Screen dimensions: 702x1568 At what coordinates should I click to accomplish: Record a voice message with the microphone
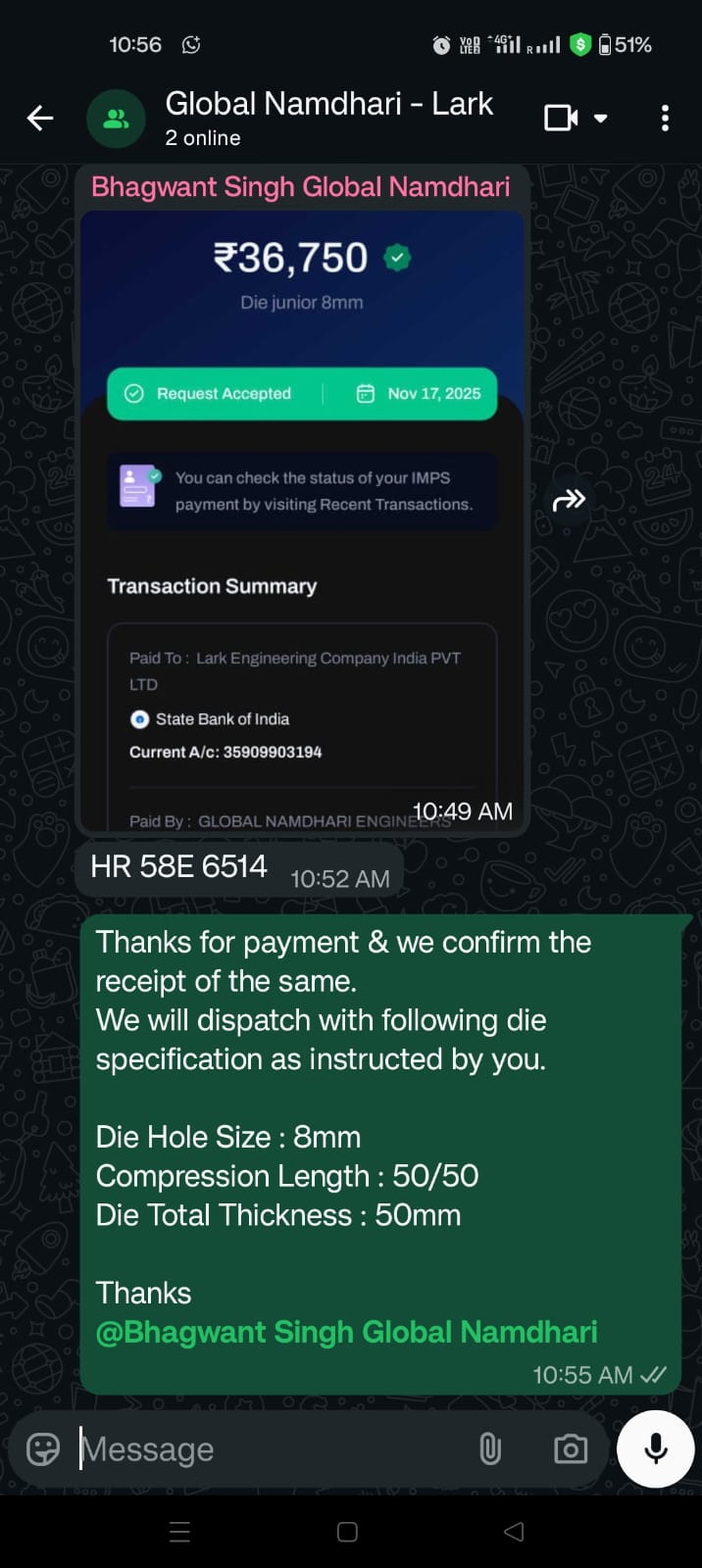pos(656,1448)
